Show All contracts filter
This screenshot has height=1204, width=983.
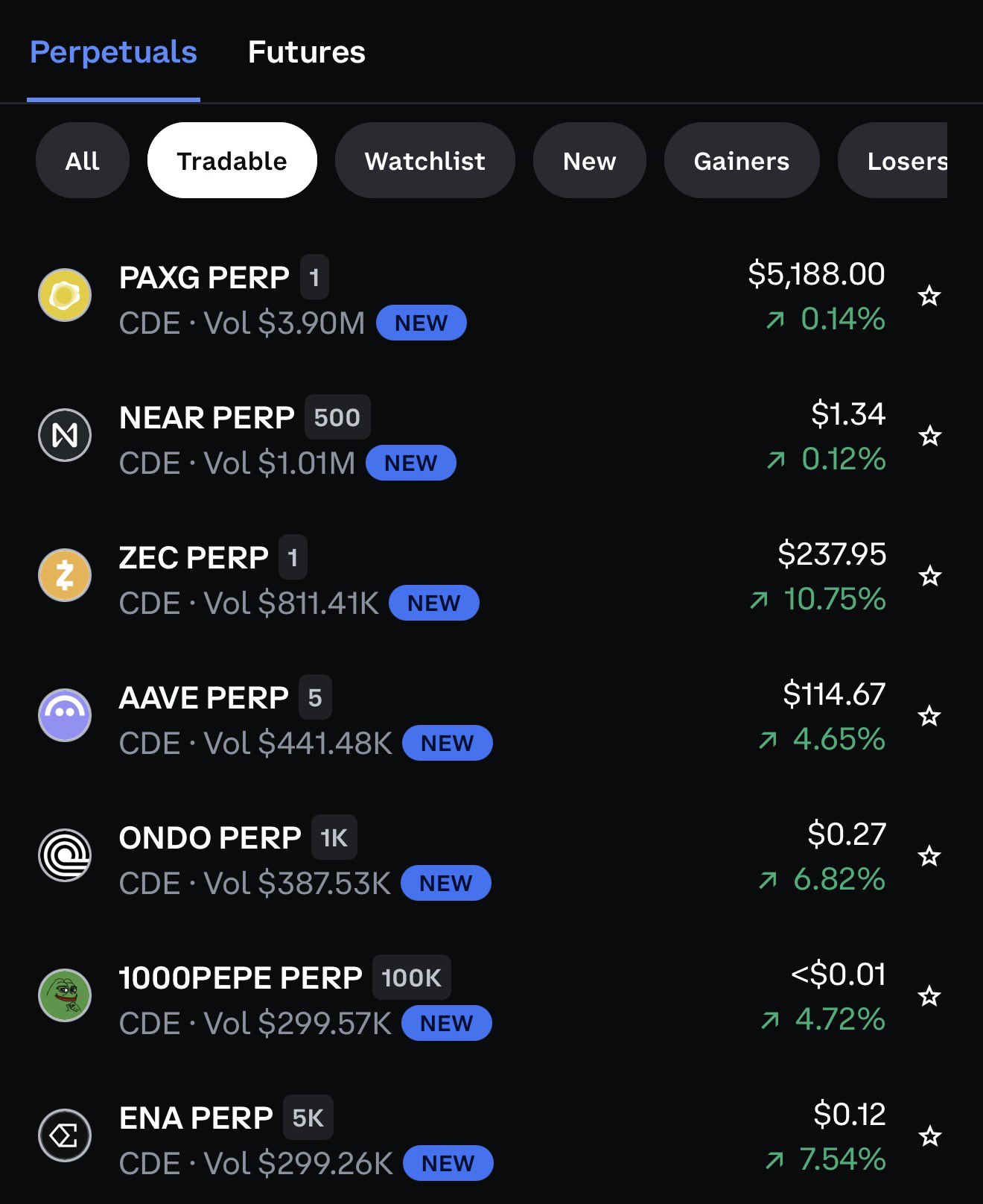pos(82,161)
